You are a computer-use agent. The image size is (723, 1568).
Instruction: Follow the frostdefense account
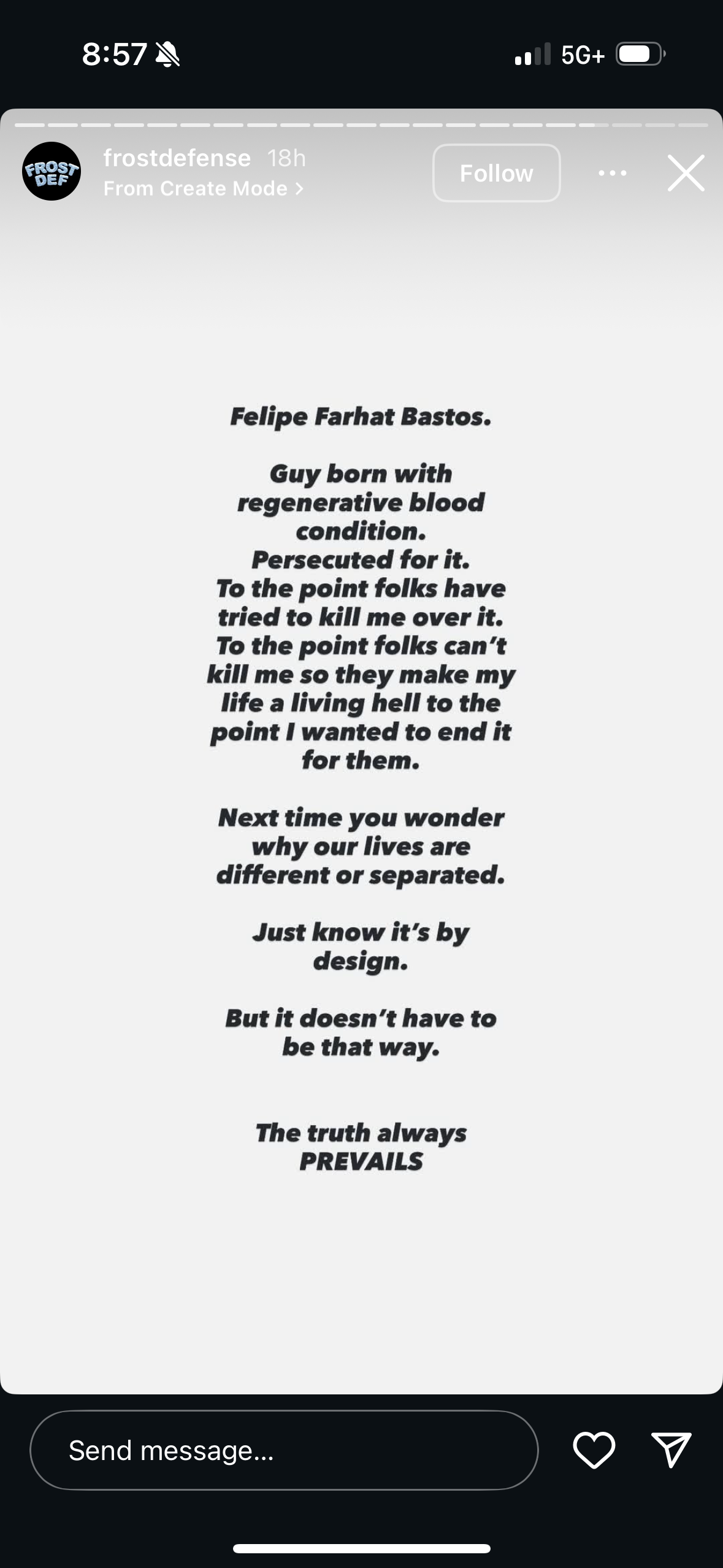tap(496, 173)
